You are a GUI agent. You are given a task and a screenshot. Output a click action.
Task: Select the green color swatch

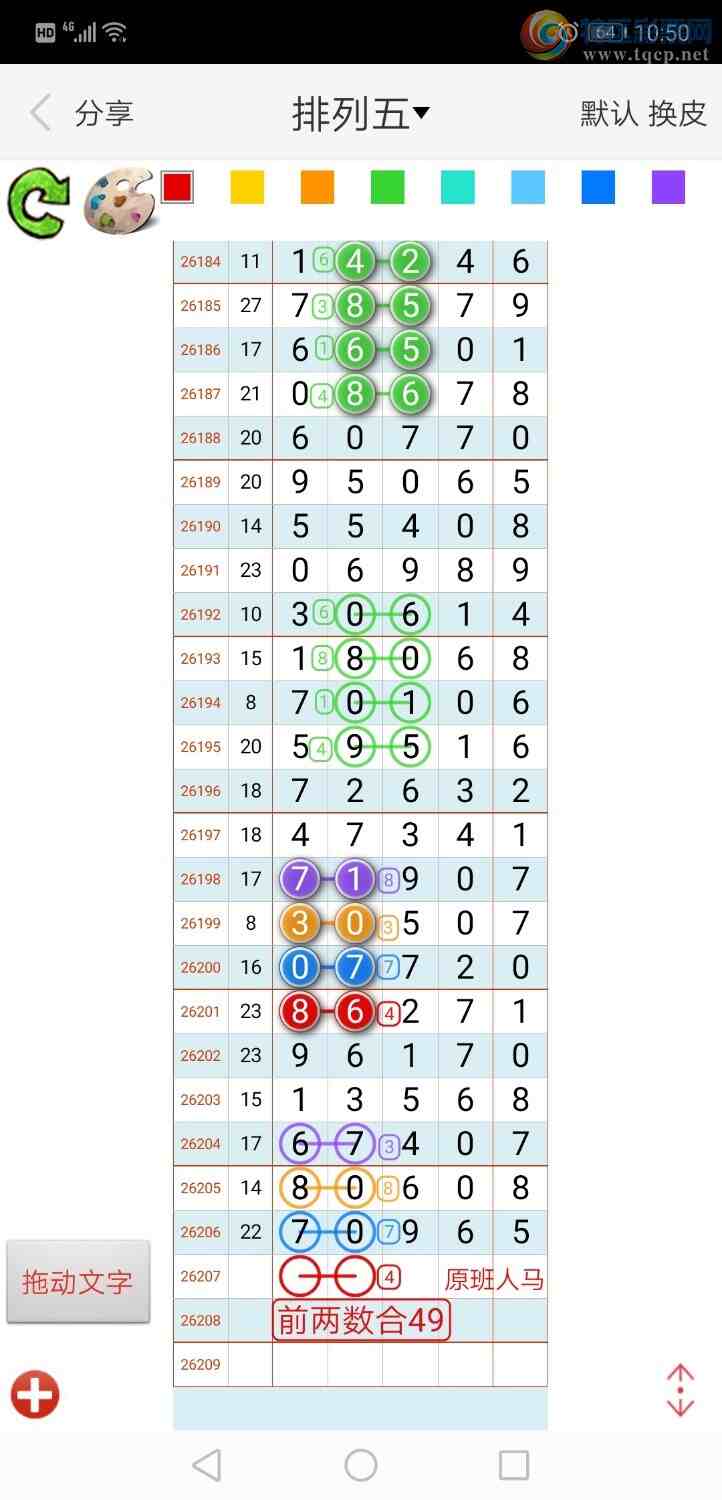click(387, 187)
